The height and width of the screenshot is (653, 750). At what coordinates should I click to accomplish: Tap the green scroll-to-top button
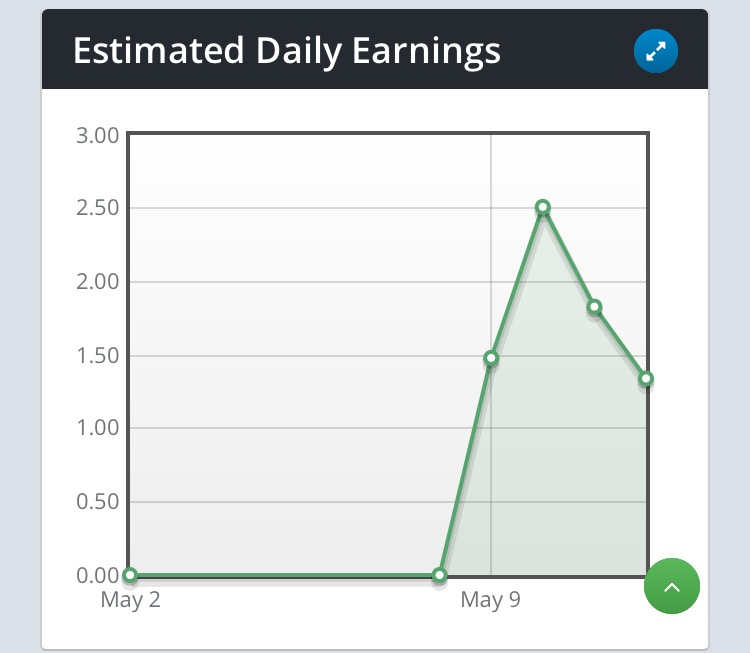(672, 586)
